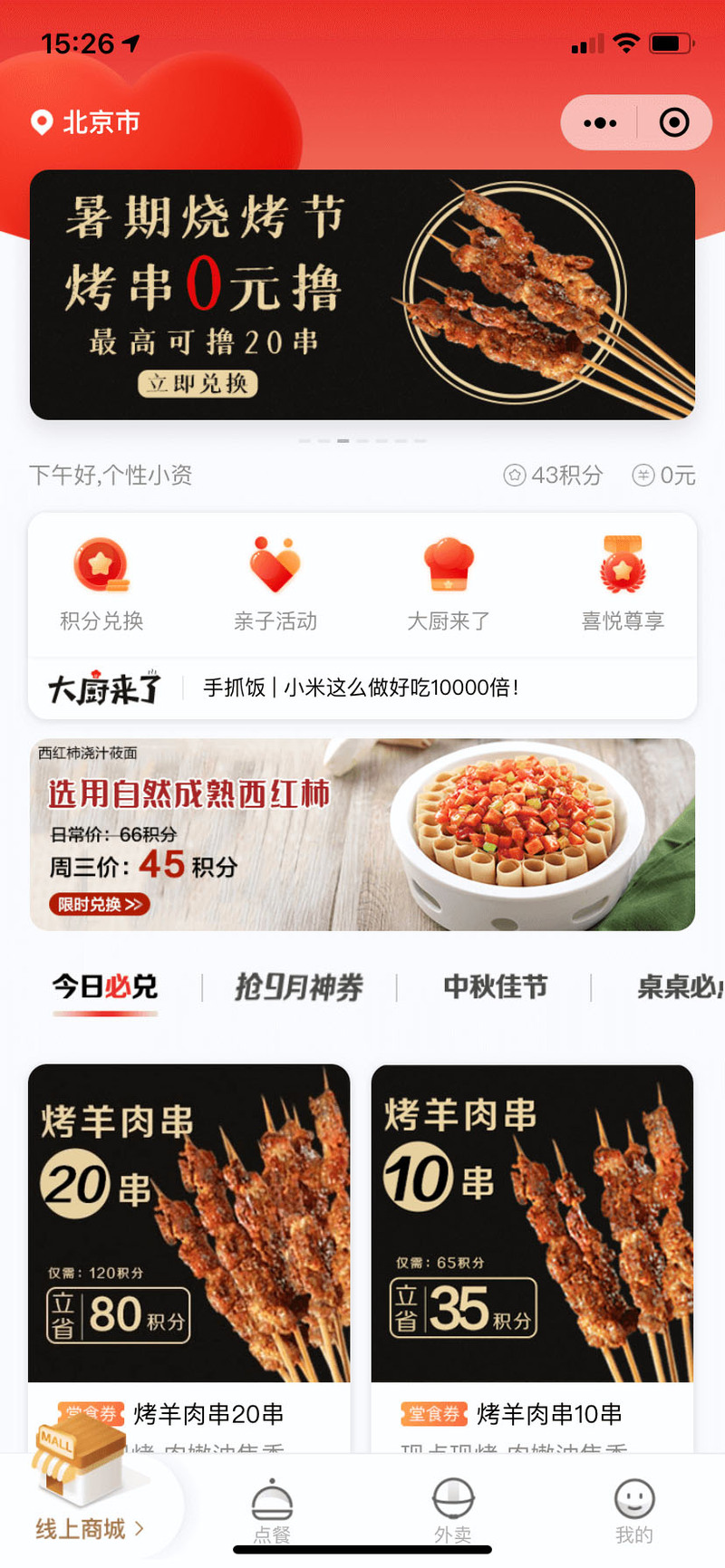This screenshot has height=1568, width=725.
Task: Read the 手抓饭 recipe headline
Action: click(x=361, y=688)
